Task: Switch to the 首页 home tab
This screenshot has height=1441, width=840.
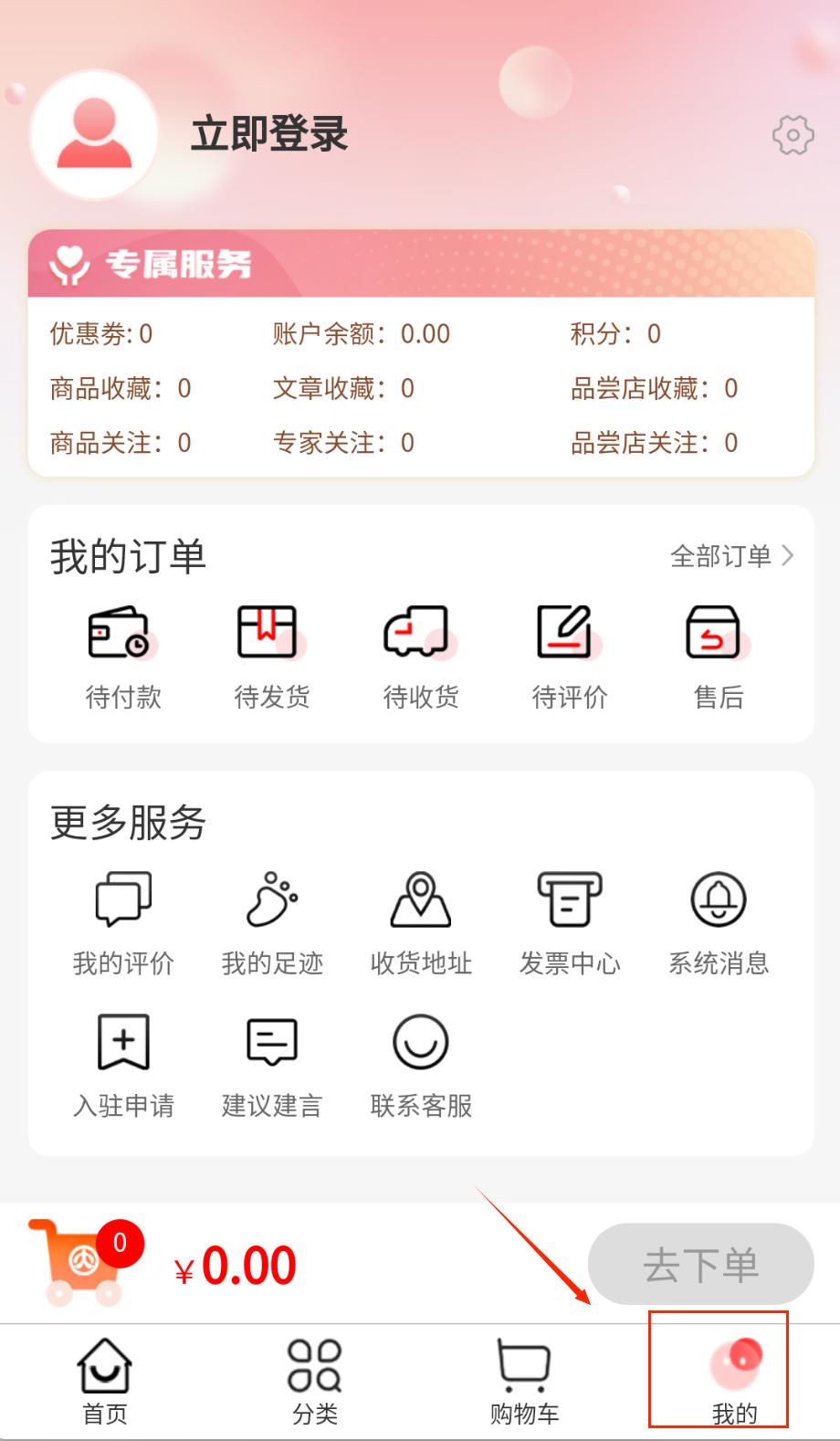Action: pyautogui.click(x=105, y=1382)
